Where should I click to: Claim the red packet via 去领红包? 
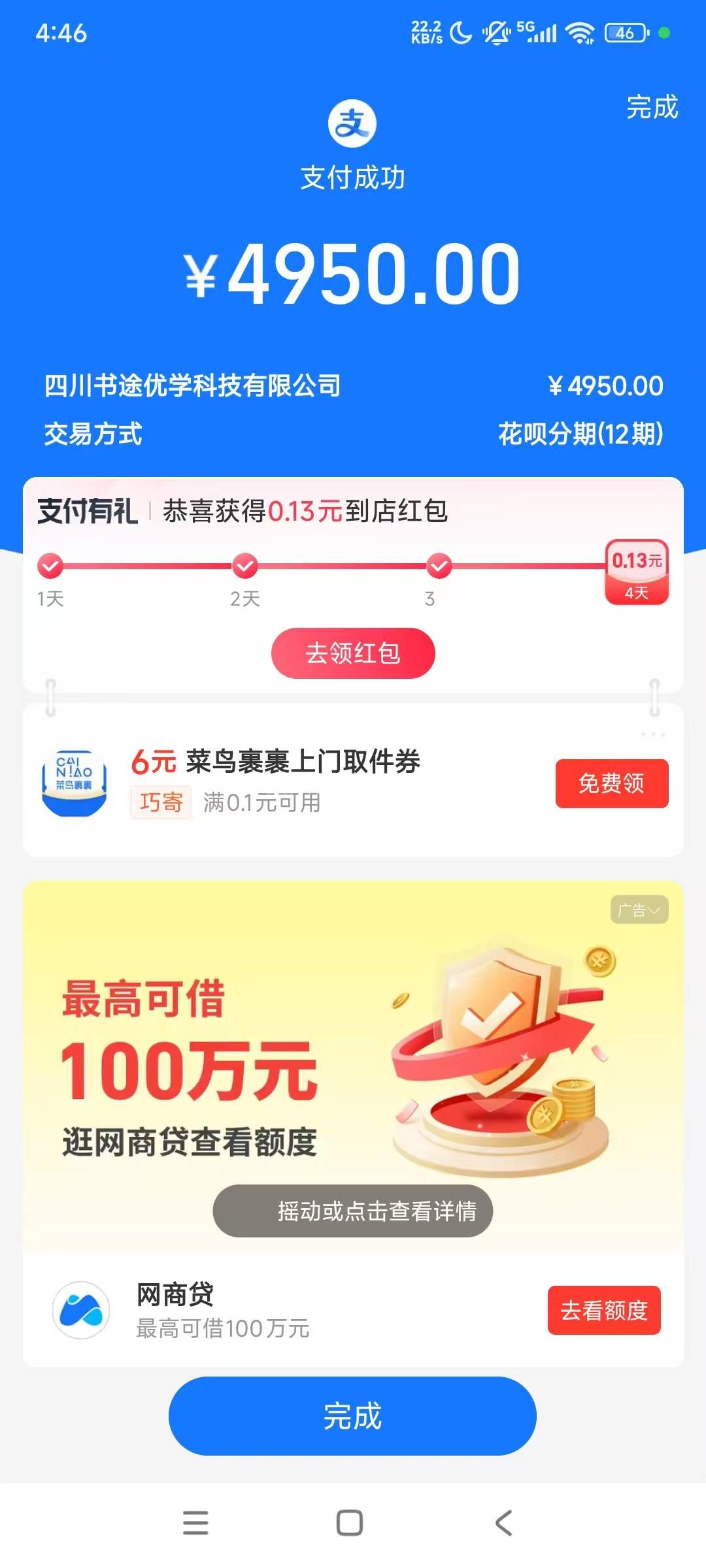pos(353,653)
